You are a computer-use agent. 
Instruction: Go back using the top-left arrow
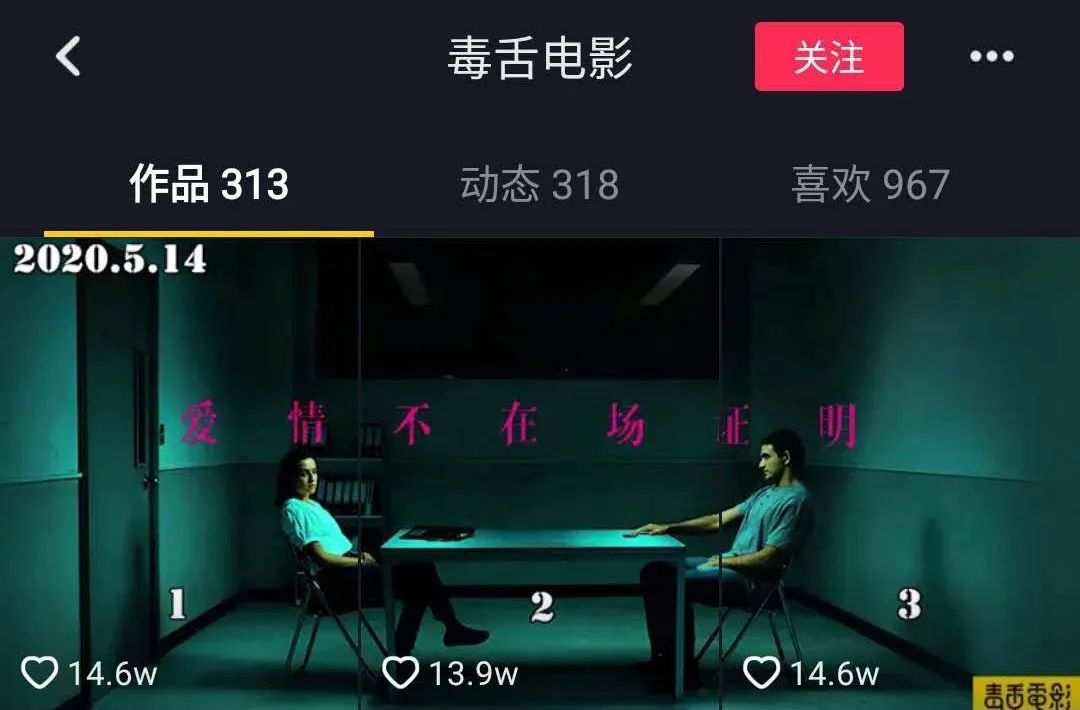tap(68, 57)
